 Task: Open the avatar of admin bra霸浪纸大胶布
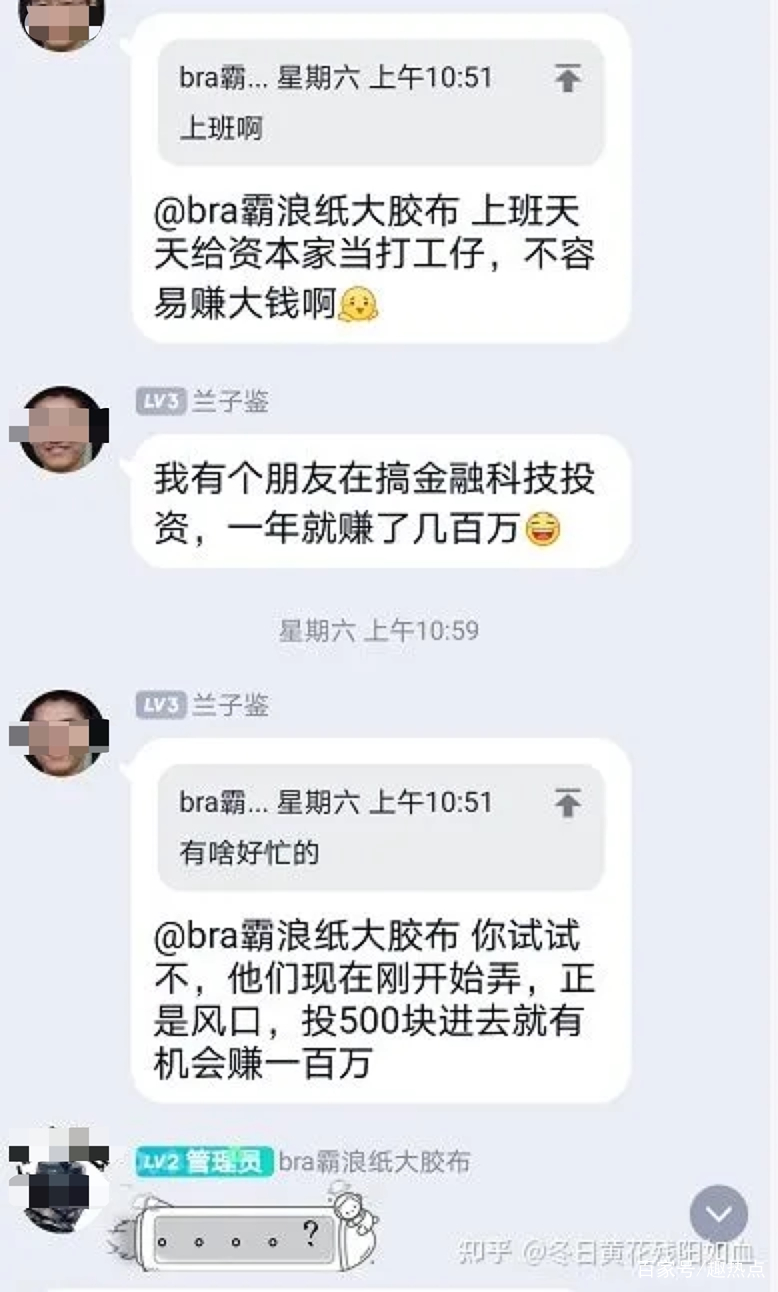click(58, 1178)
